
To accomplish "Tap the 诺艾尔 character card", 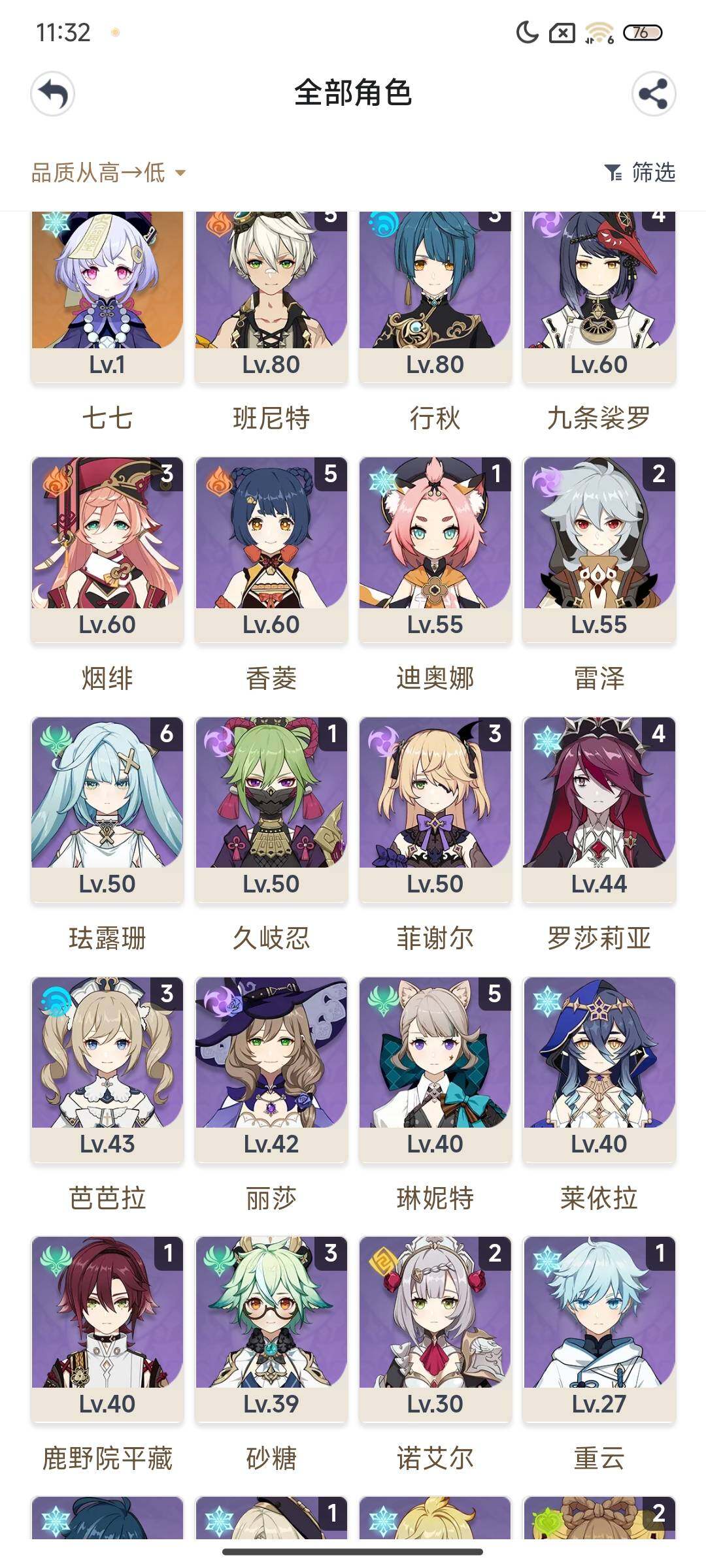I will (435, 1329).
